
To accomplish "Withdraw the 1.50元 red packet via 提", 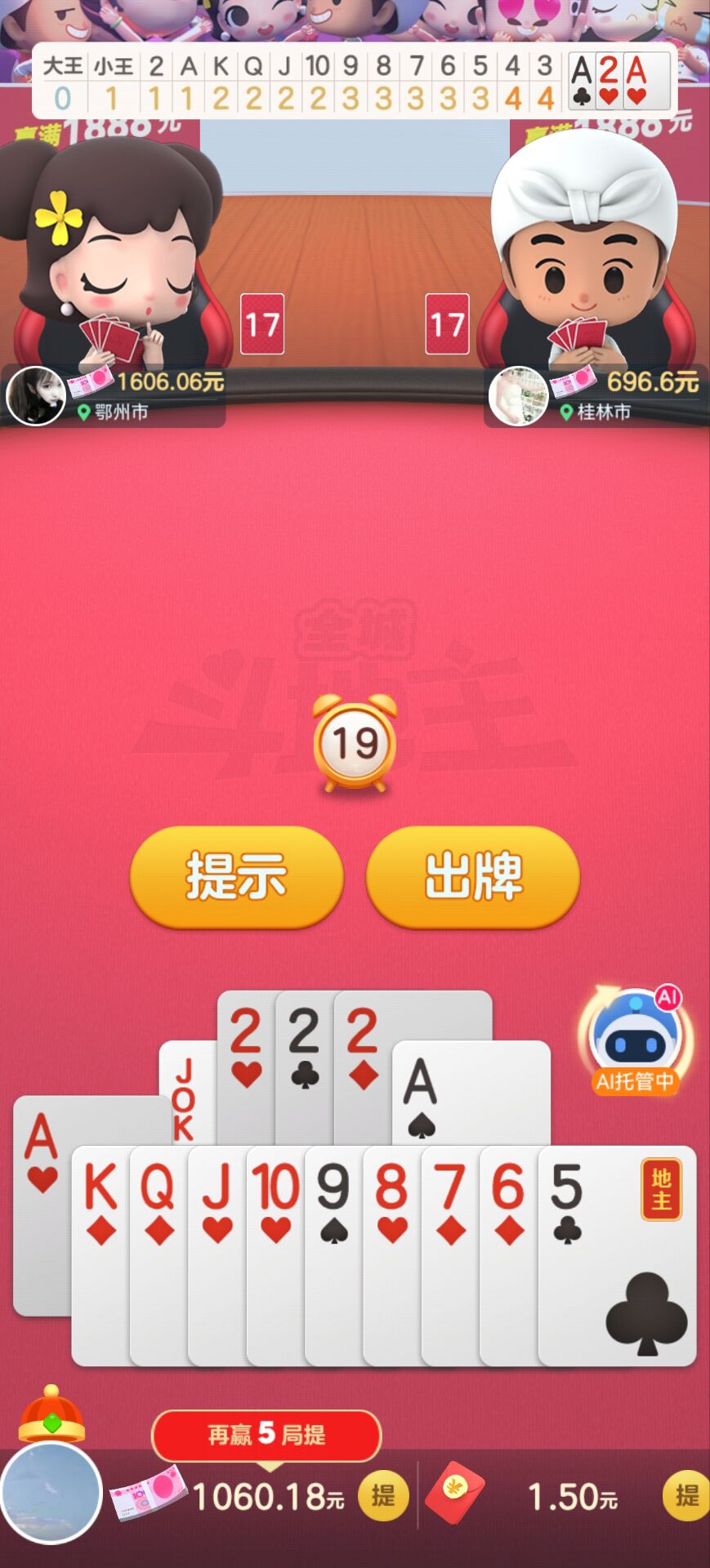I will (x=686, y=1495).
